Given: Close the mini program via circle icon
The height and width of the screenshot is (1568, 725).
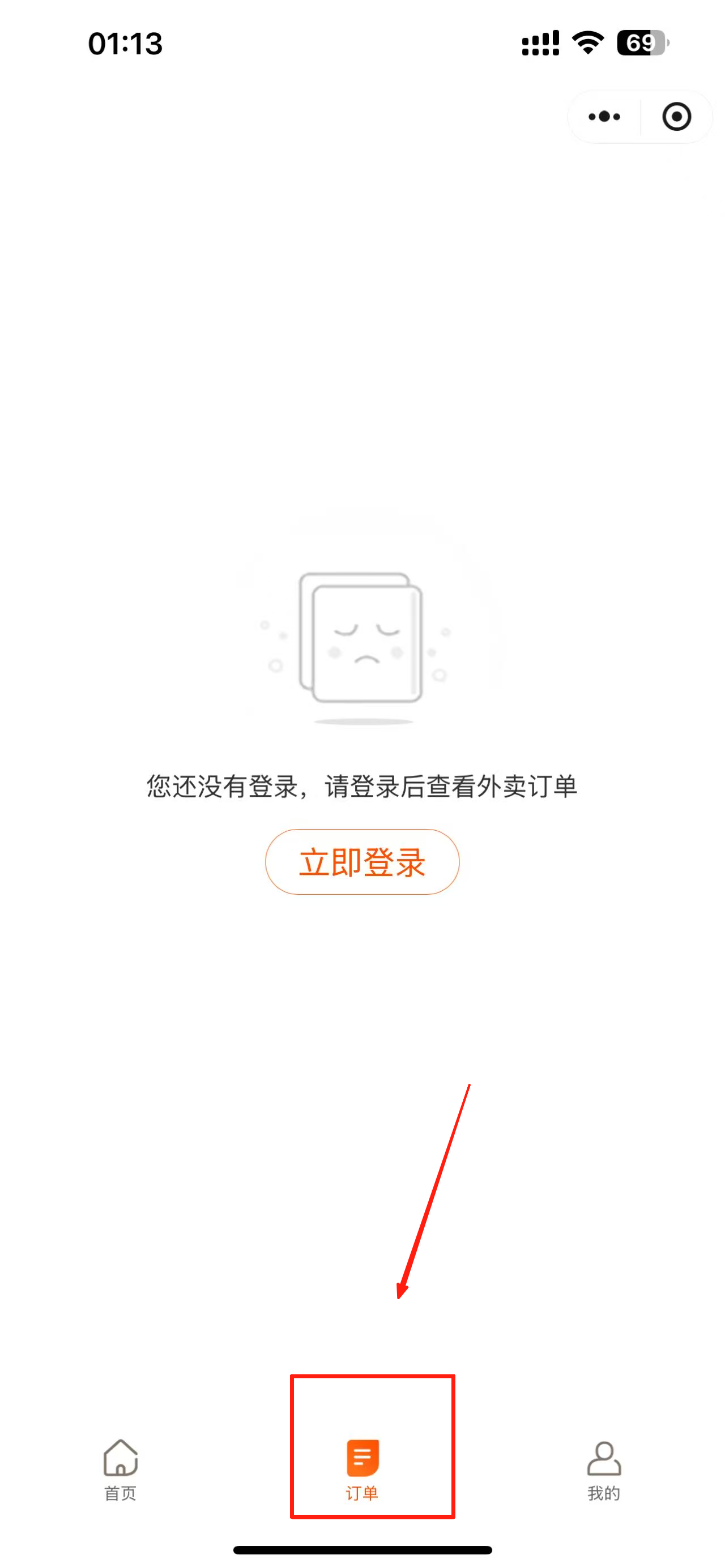Looking at the screenshot, I should 676,116.
